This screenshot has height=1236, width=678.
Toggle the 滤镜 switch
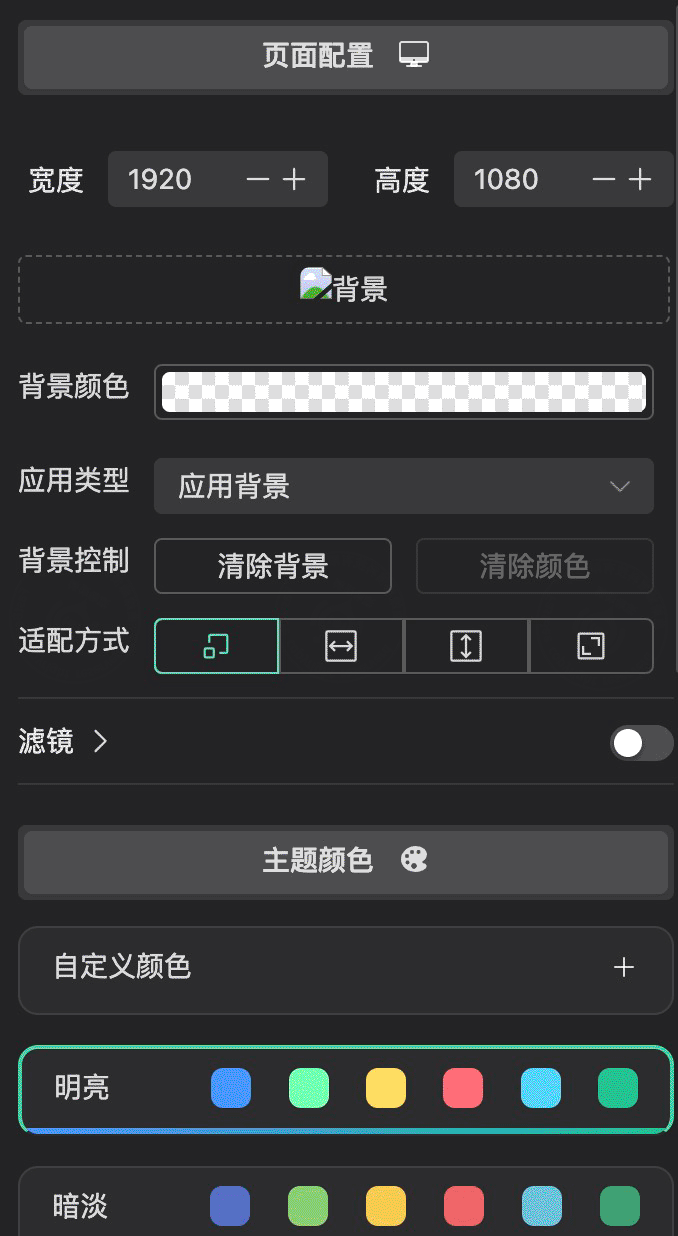point(641,743)
